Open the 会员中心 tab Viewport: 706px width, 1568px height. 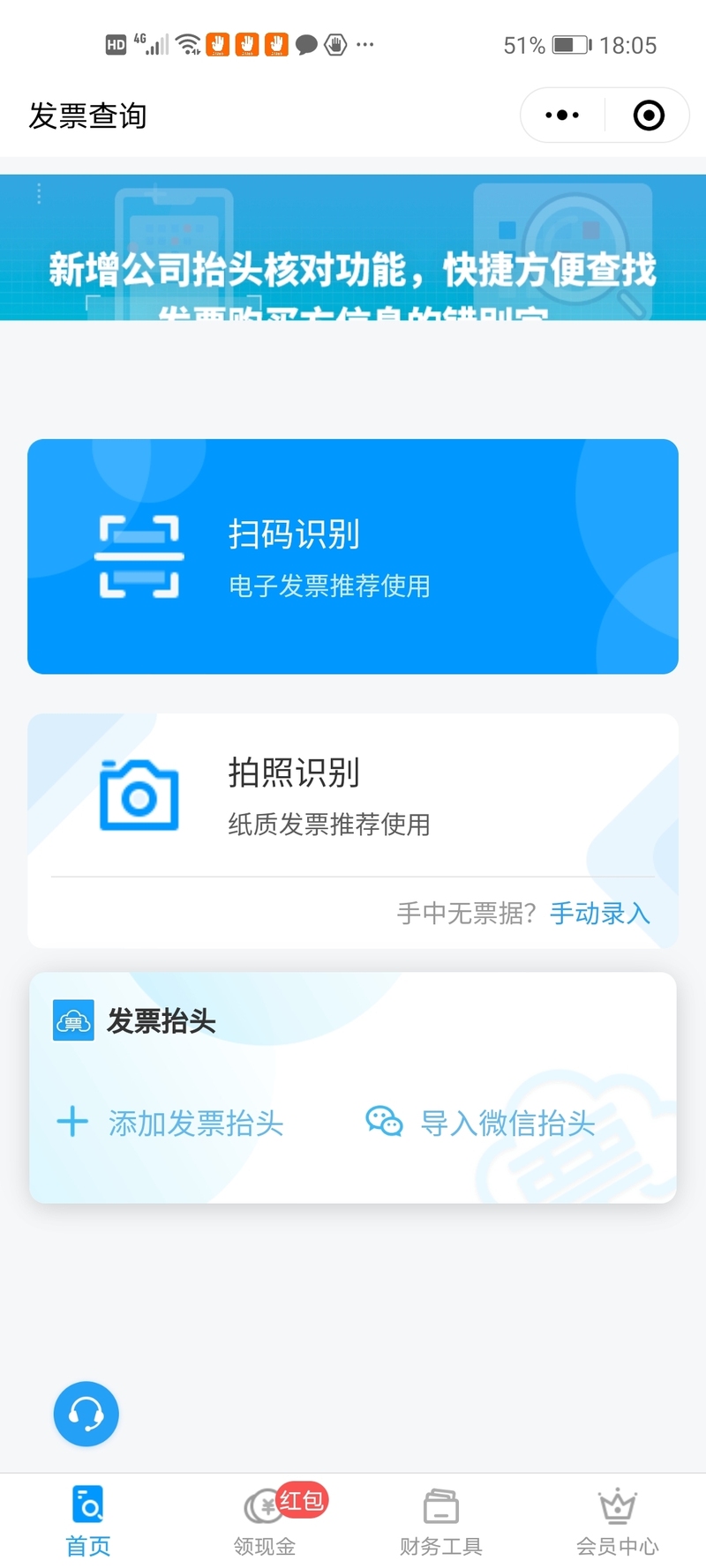click(x=618, y=1521)
